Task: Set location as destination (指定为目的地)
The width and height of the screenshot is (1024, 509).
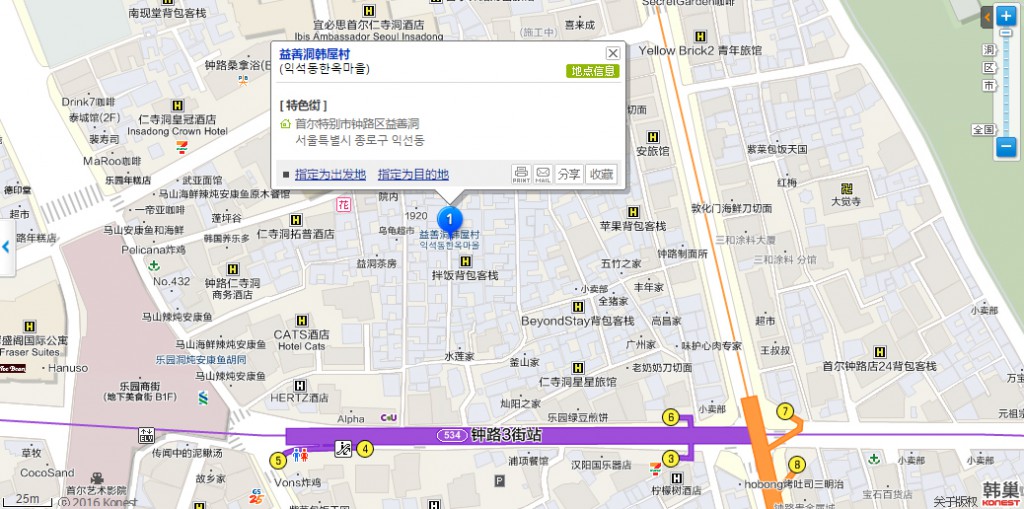Action: (x=413, y=174)
